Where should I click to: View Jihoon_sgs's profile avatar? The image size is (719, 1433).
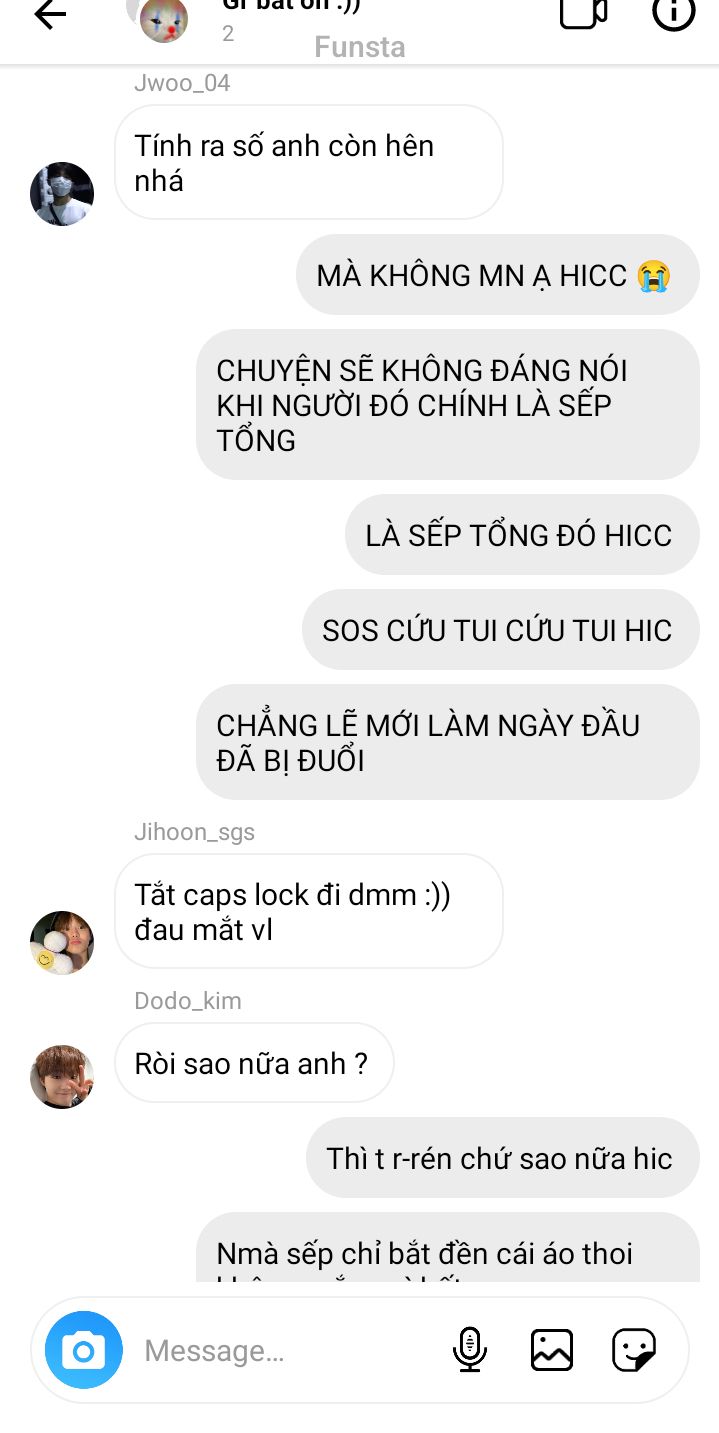[62, 943]
